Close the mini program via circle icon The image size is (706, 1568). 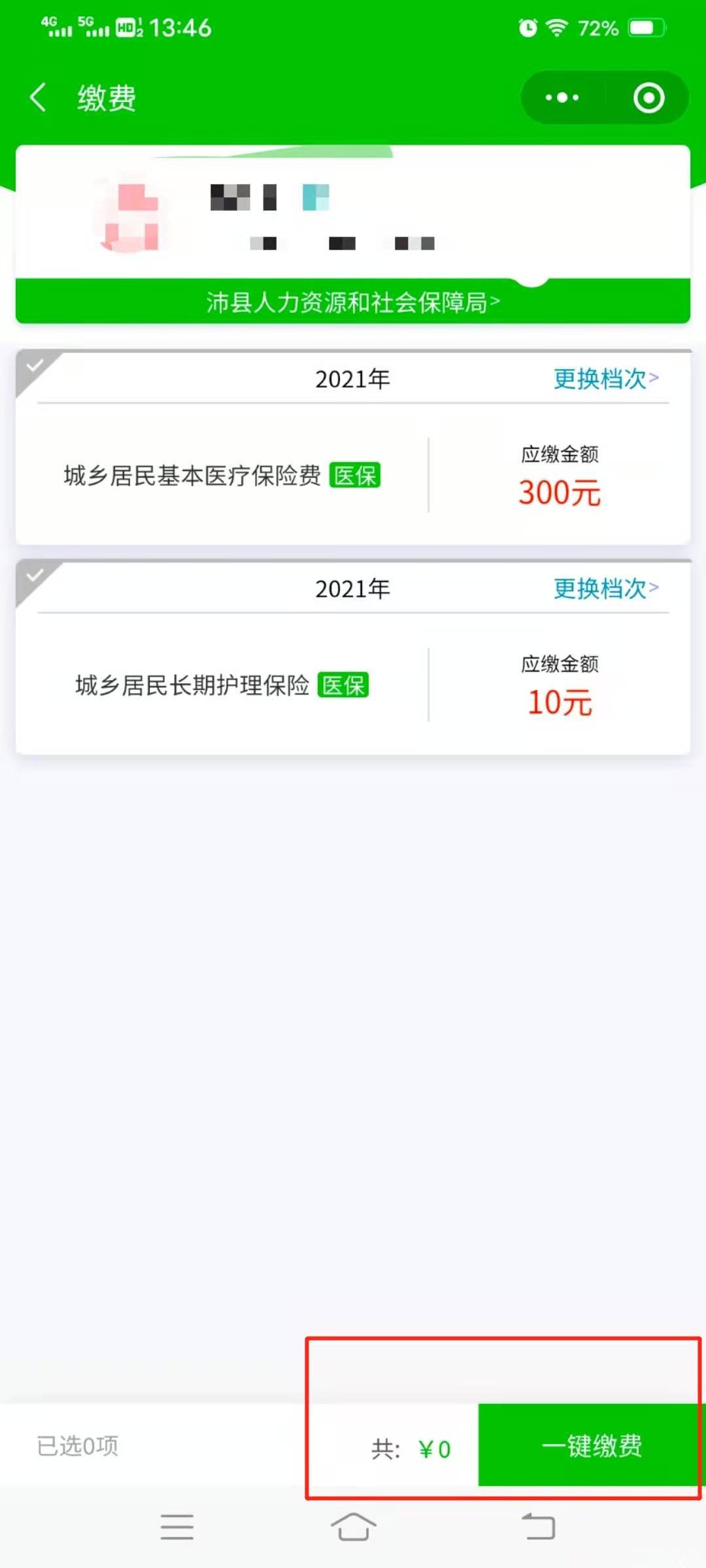[x=648, y=98]
